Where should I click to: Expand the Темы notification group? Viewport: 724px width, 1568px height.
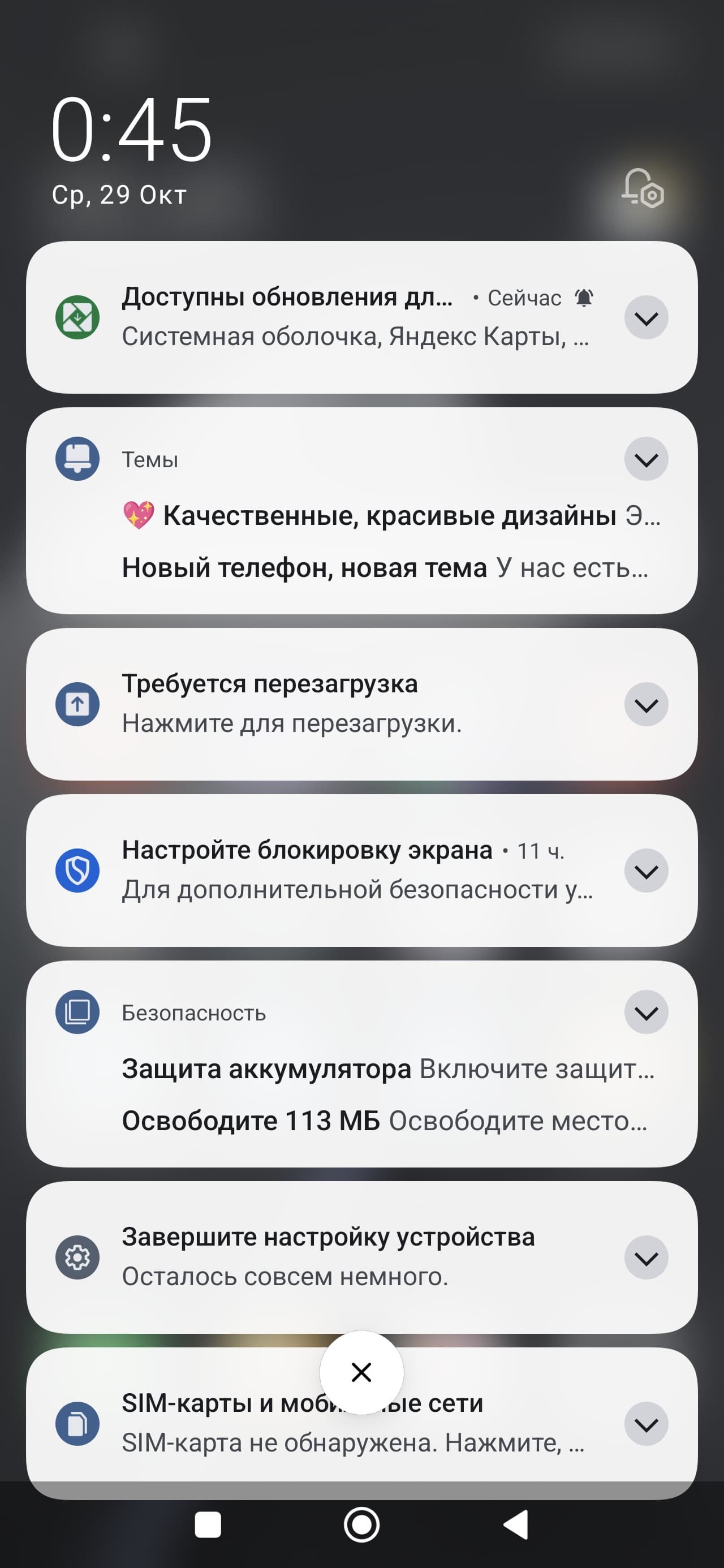tap(646, 459)
